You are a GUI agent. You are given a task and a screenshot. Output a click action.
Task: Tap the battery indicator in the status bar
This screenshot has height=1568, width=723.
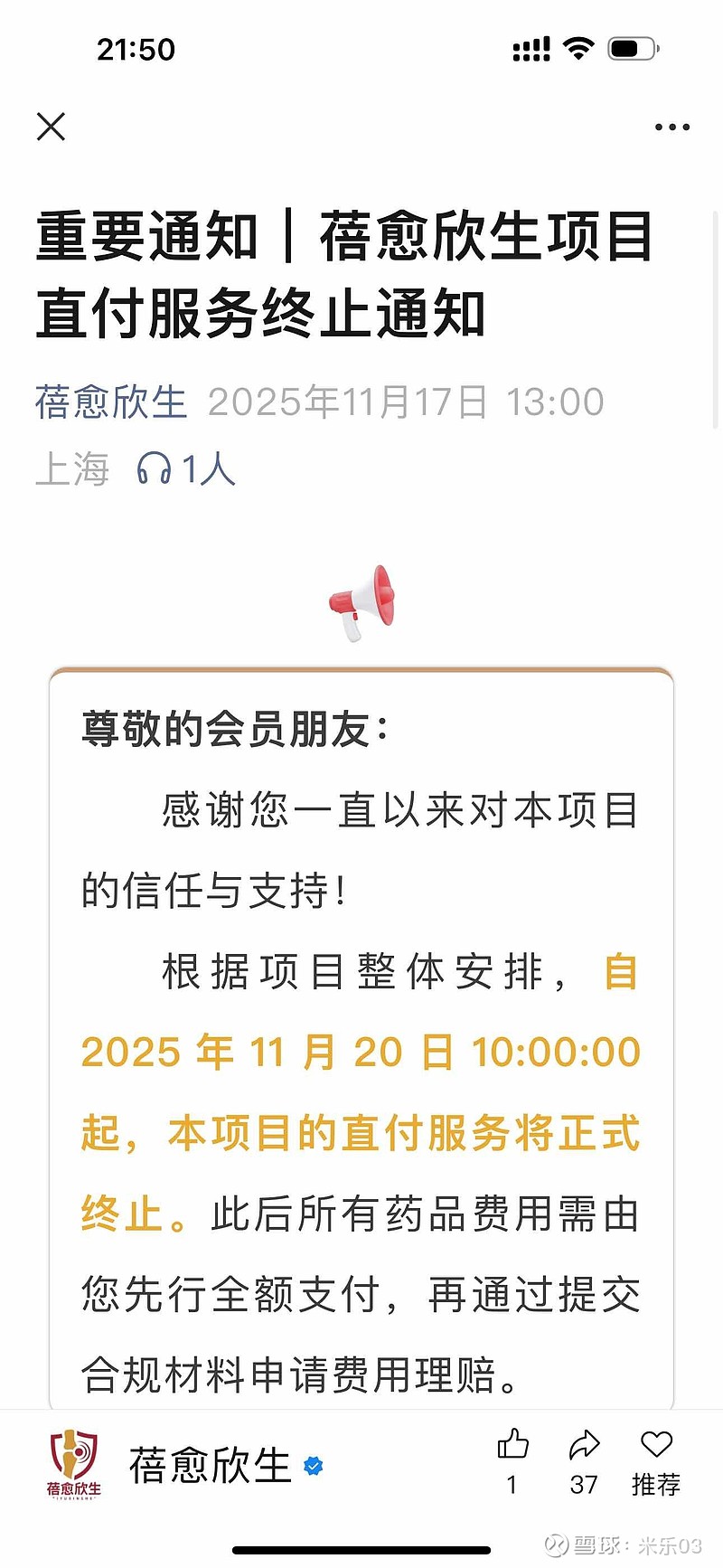630,49
